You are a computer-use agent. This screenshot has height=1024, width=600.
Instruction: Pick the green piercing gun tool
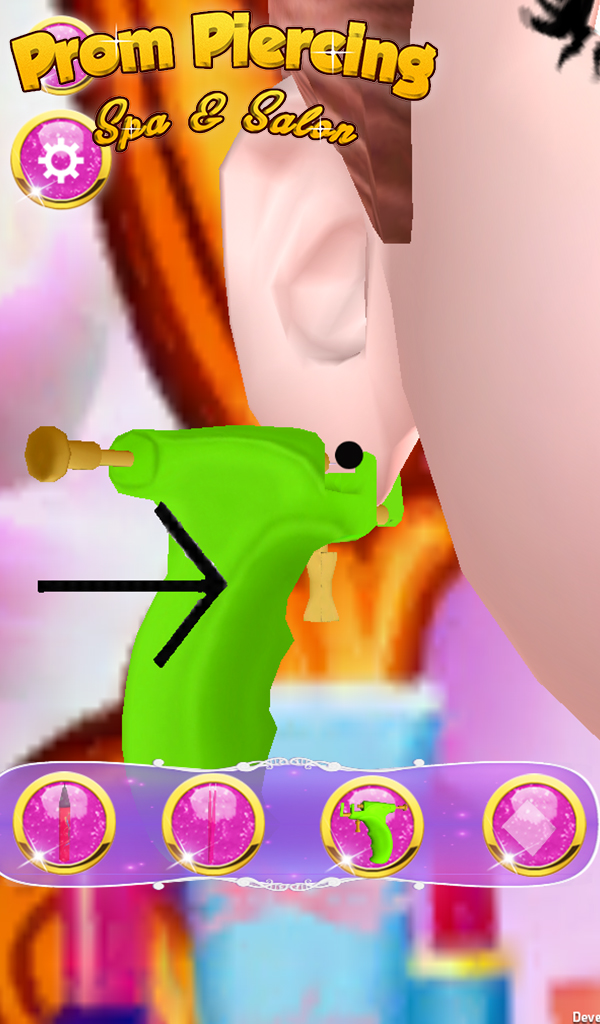[x=371, y=826]
